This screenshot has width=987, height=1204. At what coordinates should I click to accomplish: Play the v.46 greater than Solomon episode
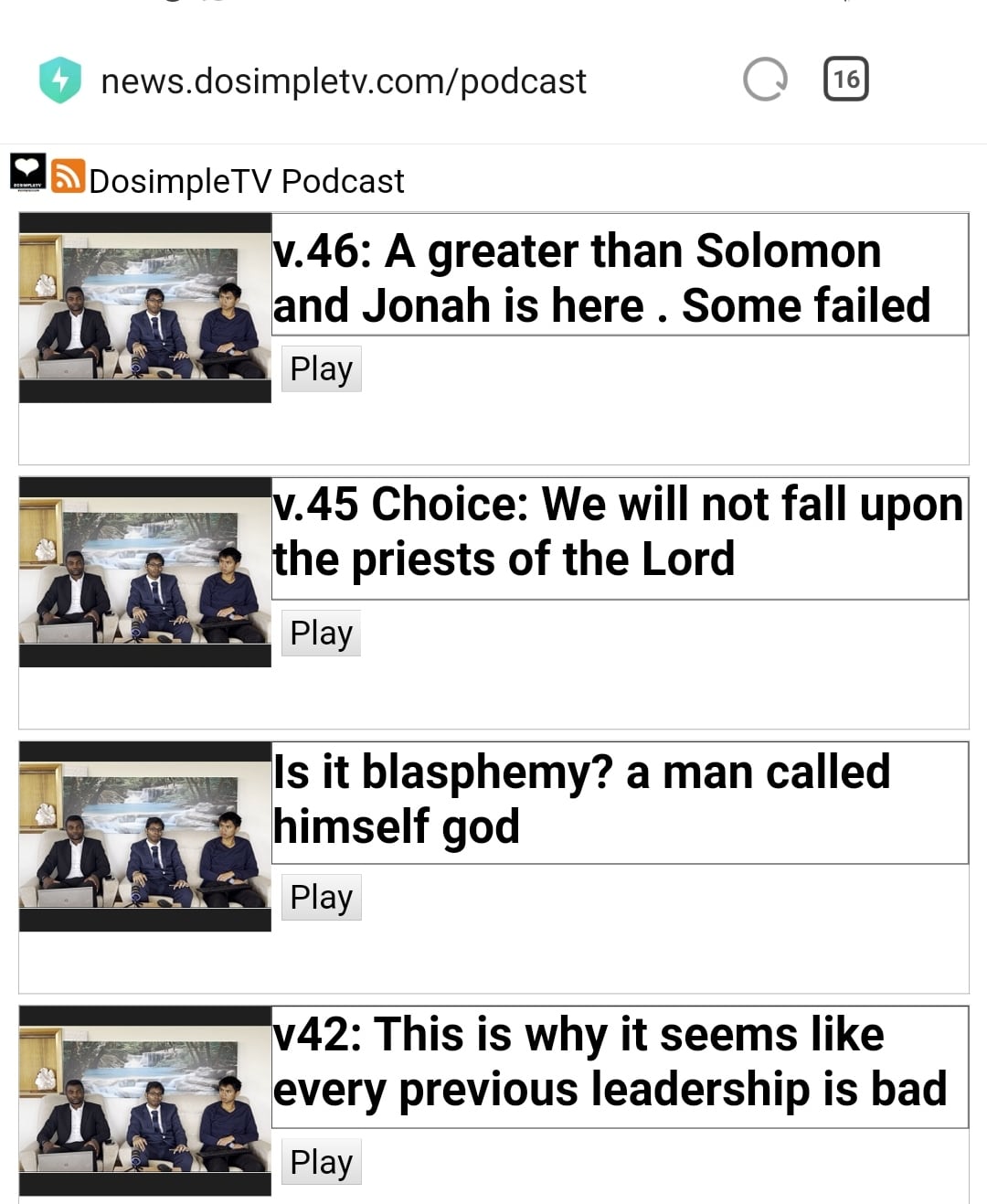(321, 369)
